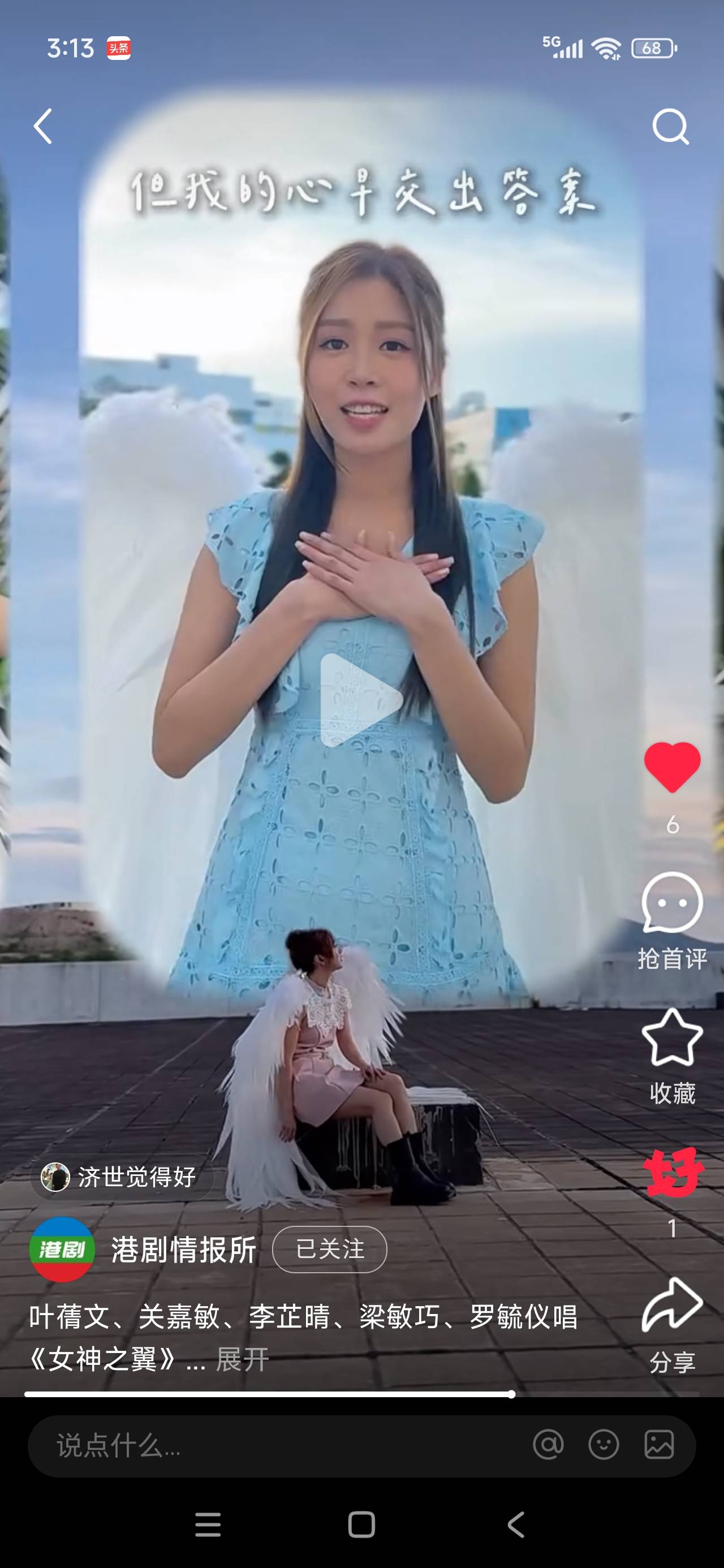Open the emoji picker in comment bar
724x1568 pixels.
coord(604,1445)
